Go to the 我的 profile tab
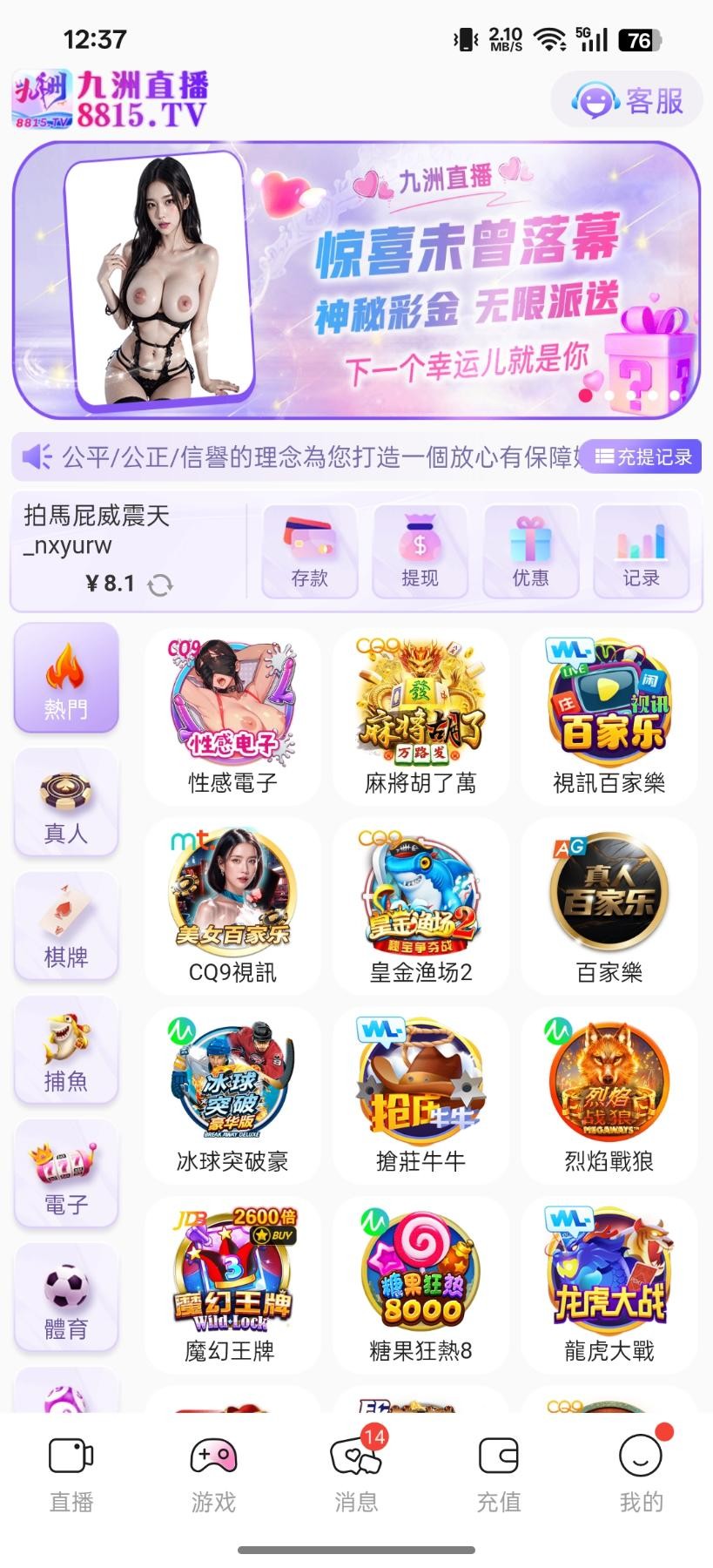The width and height of the screenshot is (713, 1568). point(641,1474)
